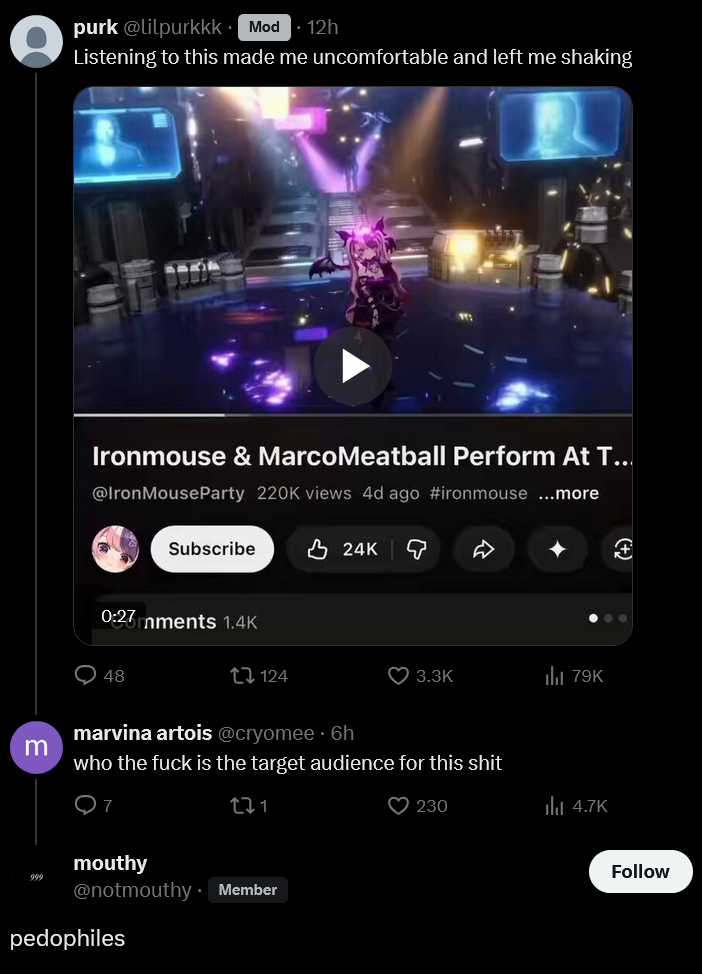Image resolution: width=702 pixels, height=974 pixels.
Task: Like marvina artois's comment
Action: pos(399,806)
